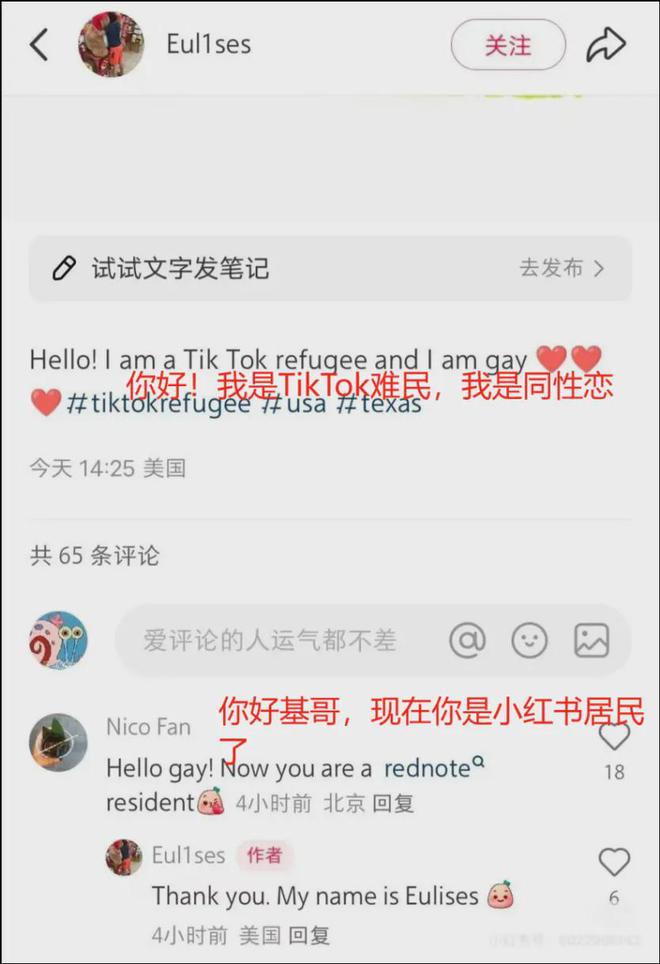Image resolution: width=660 pixels, height=964 pixels.
Task: Focus the 爱评论的人运气都不差 comment field
Action: tap(270, 640)
